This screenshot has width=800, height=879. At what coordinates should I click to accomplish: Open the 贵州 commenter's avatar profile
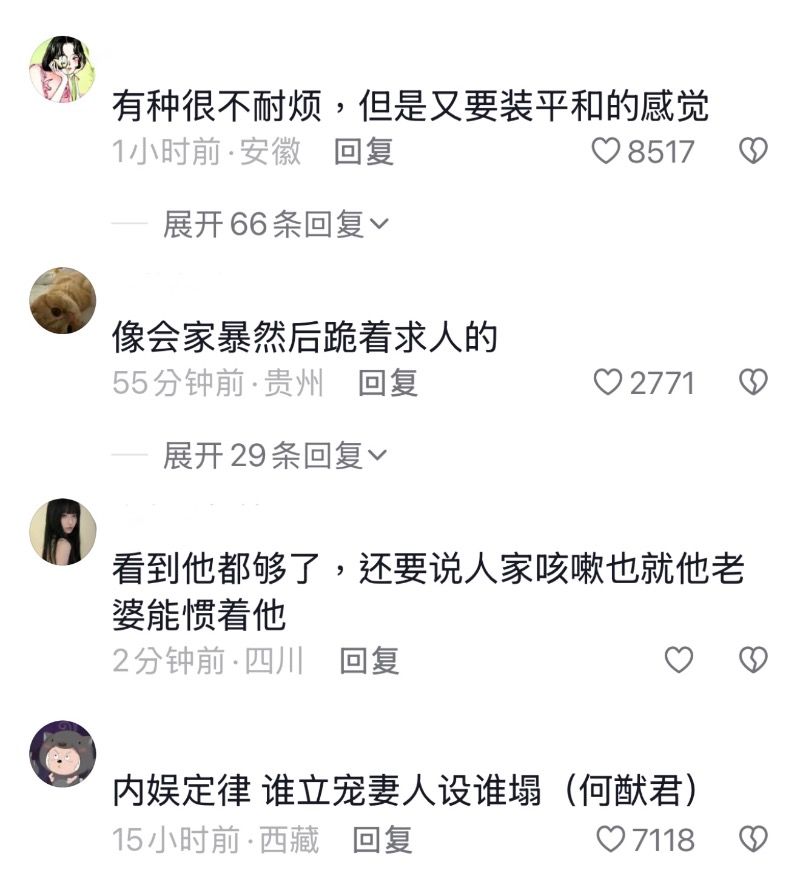point(63,300)
